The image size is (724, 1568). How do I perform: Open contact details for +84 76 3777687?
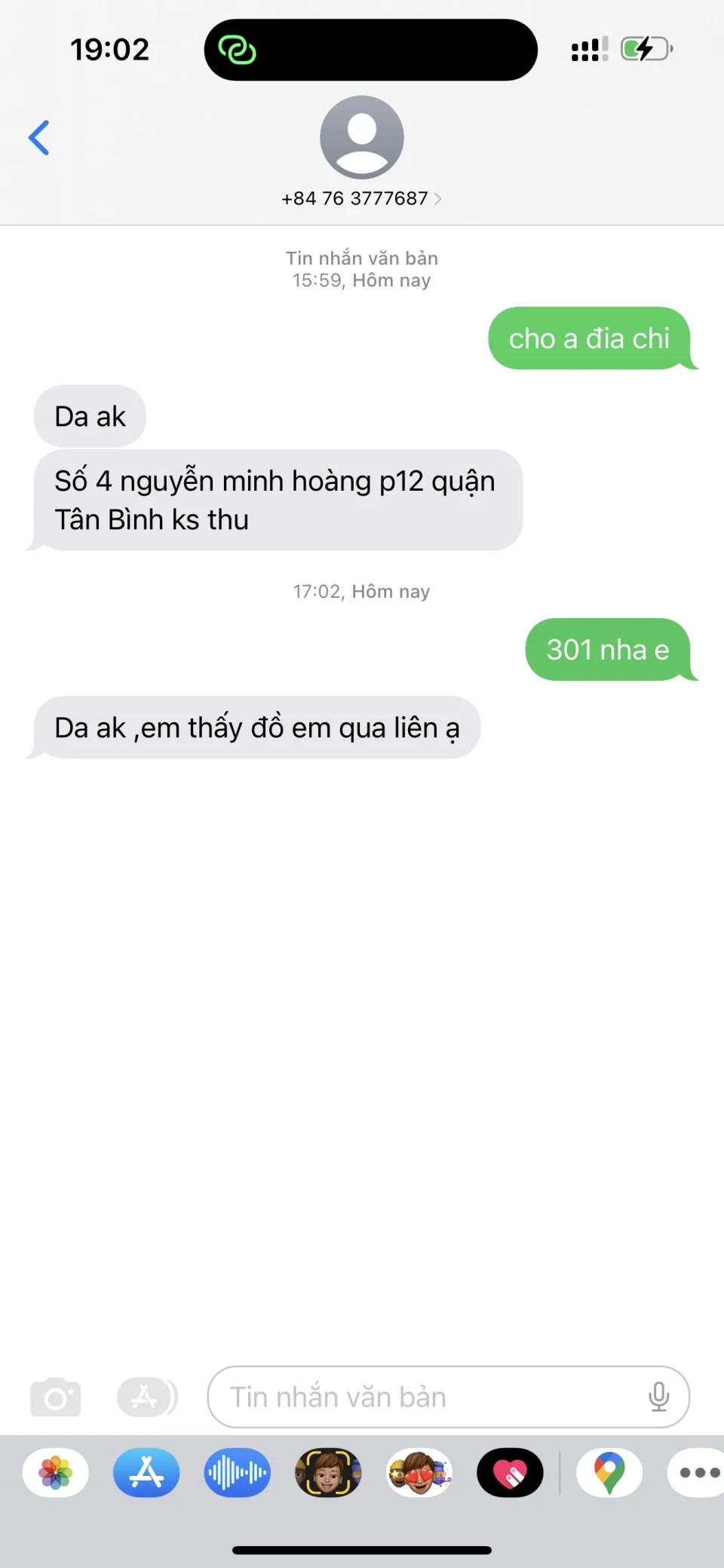(361, 198)
